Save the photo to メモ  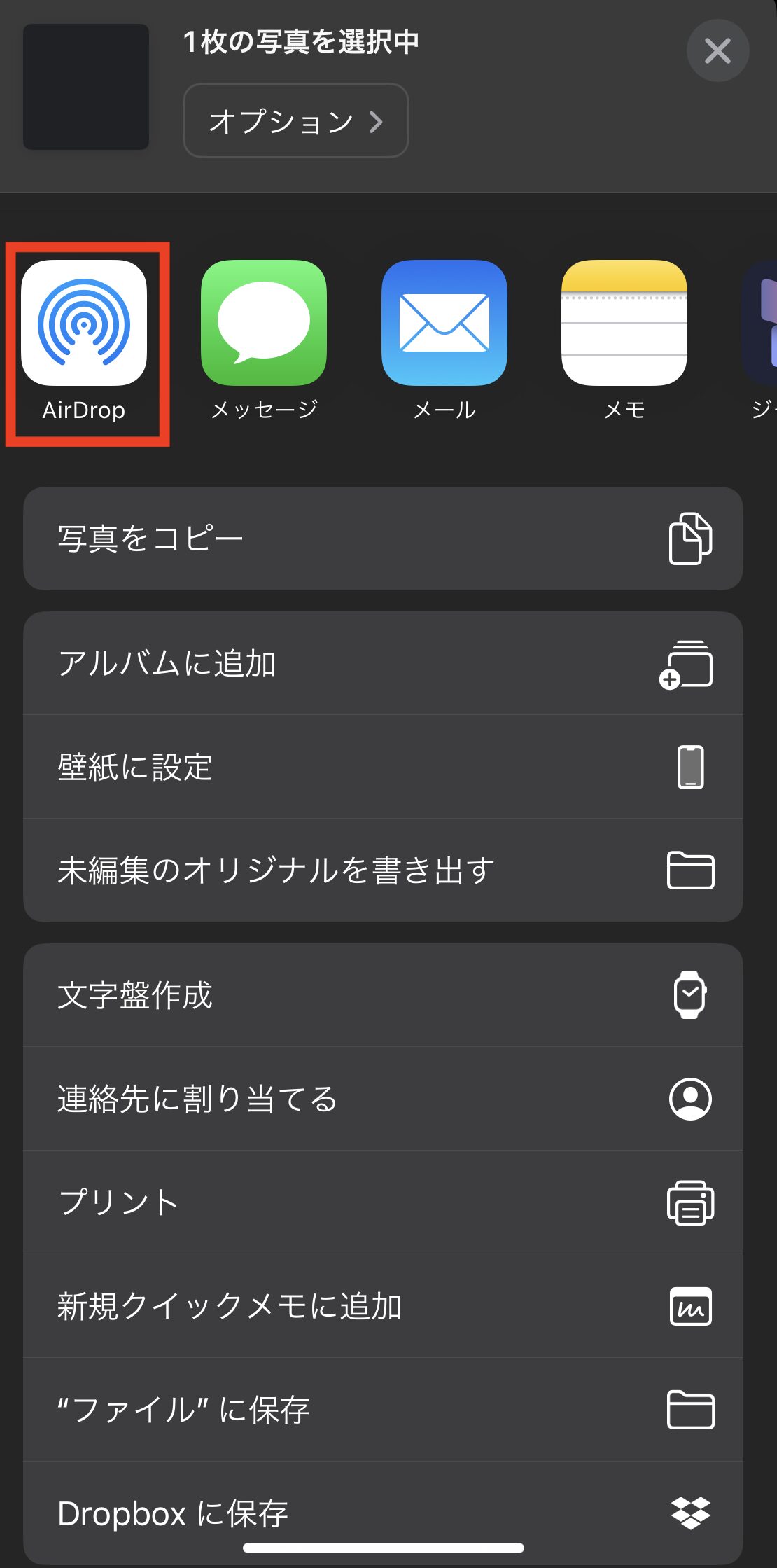coord(624,322)
